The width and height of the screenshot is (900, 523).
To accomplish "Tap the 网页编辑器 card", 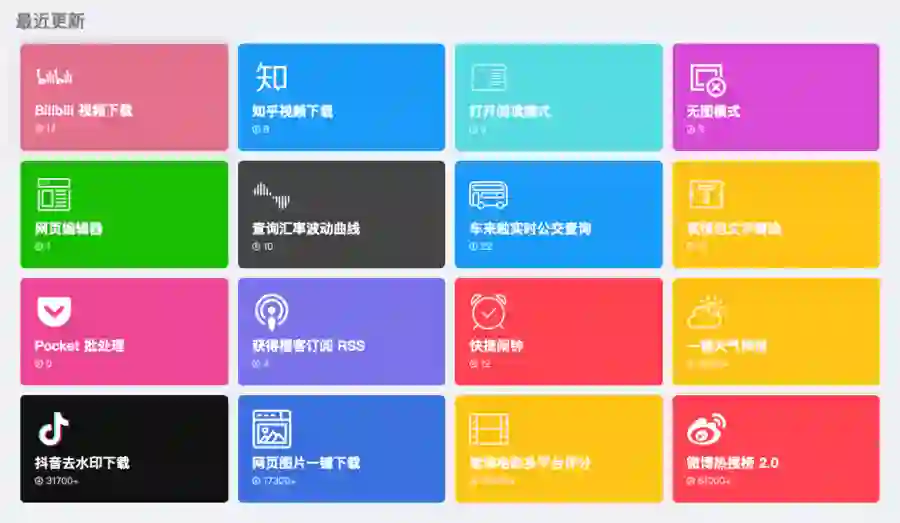I will tap(124, 214).
